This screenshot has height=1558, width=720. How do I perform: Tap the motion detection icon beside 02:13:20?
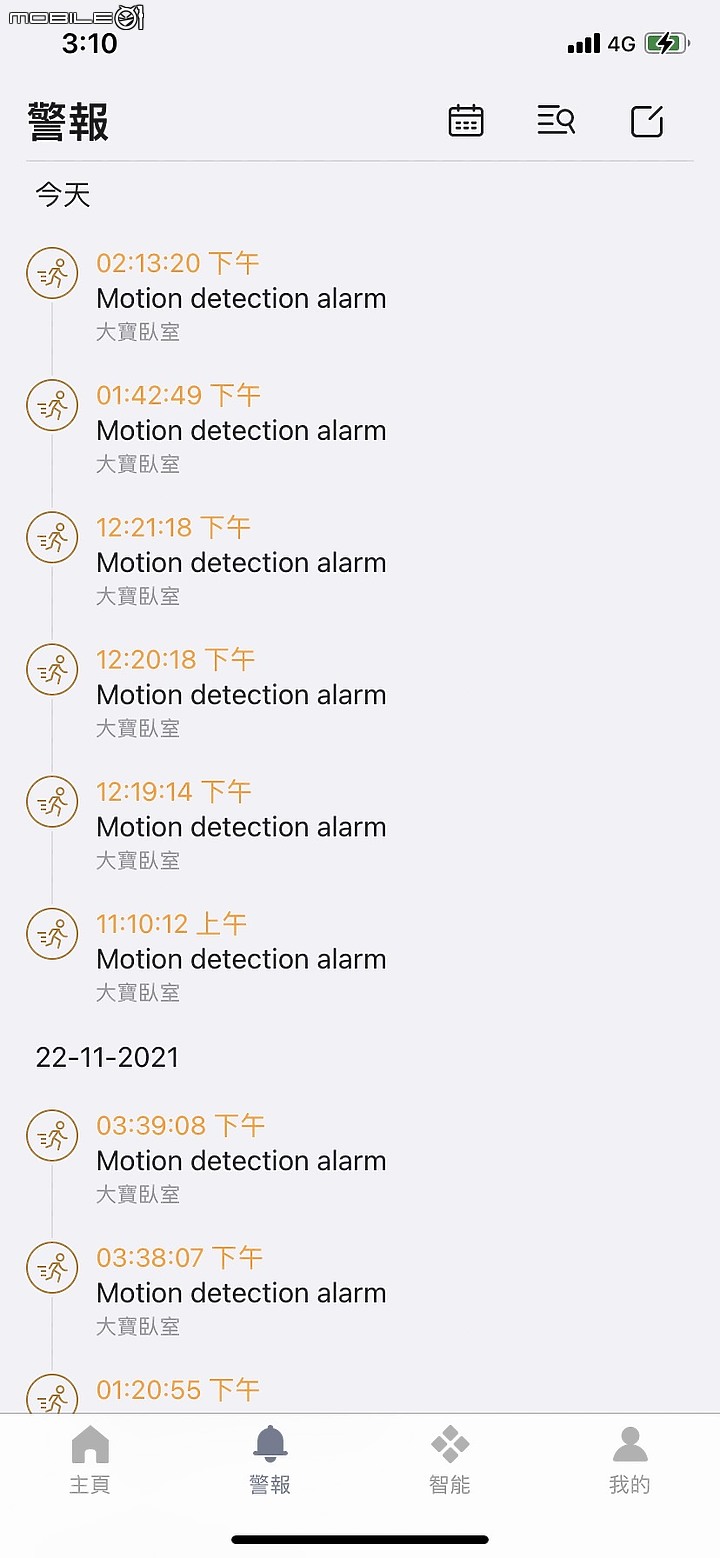tap(51, 273)
